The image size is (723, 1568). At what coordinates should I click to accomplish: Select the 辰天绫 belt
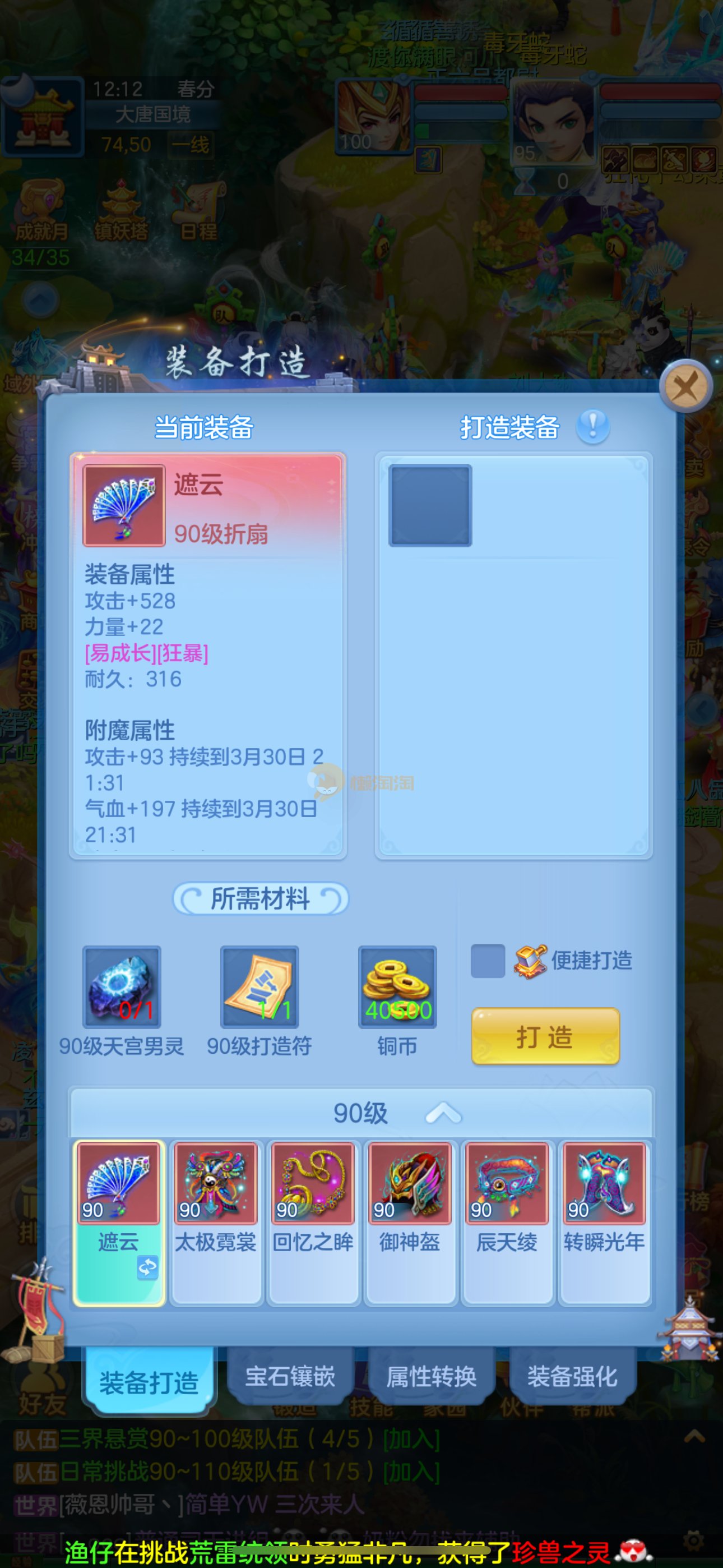507,1222
